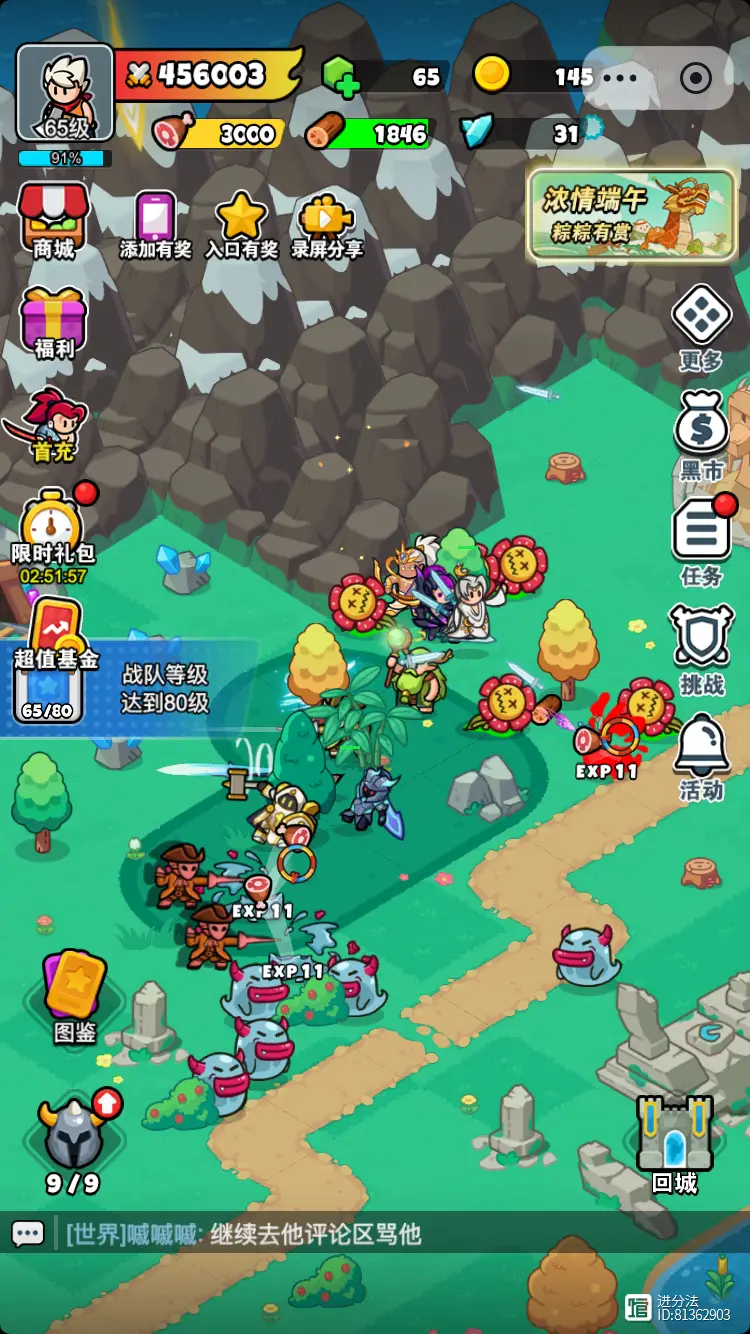The width and height of the screenshot is (750, 1334).
Task: Open the 更多 menu
Action: (x=701, y=325)
